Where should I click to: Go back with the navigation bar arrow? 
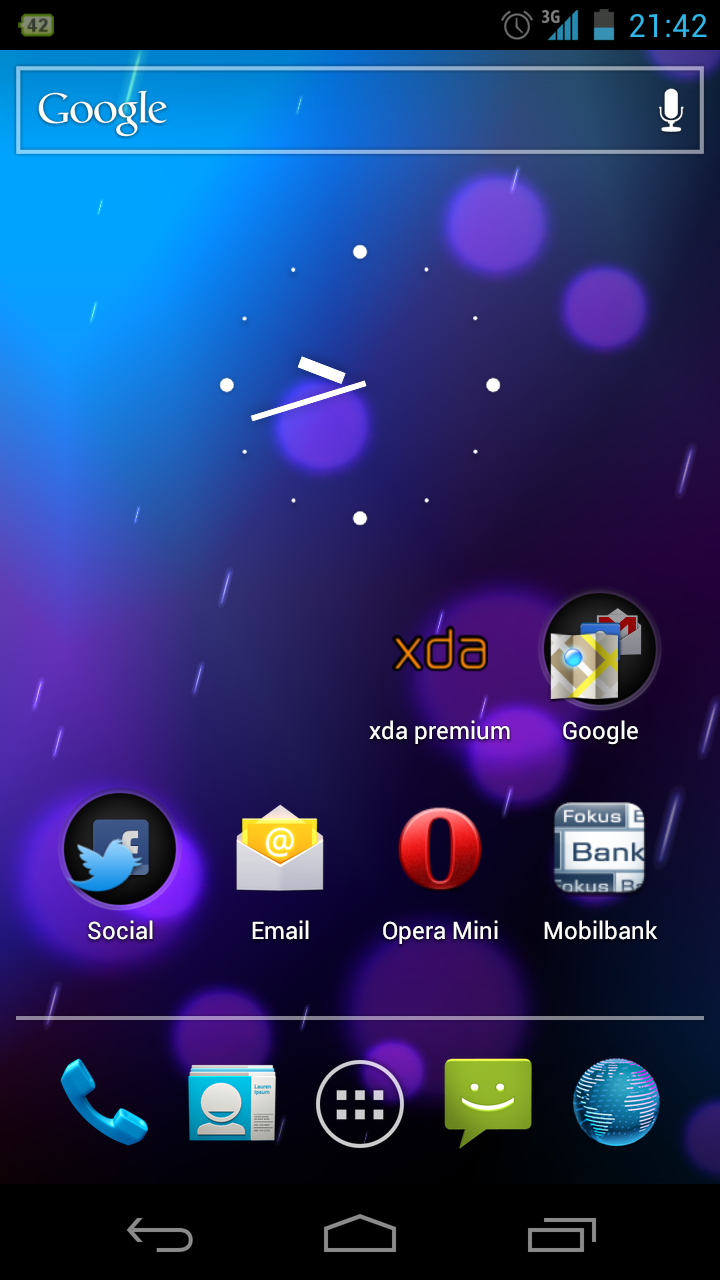click(x=160, y=1234)
